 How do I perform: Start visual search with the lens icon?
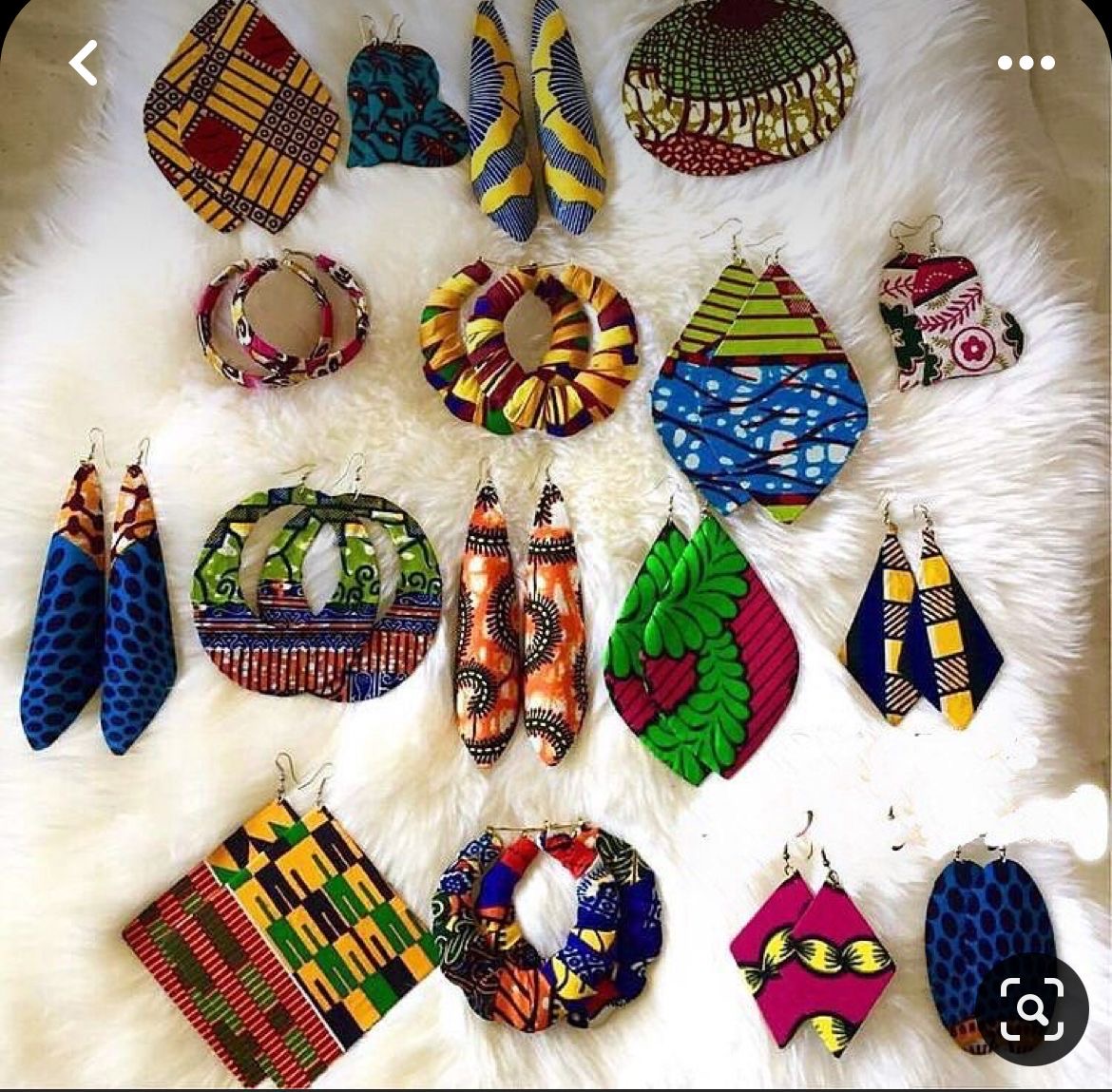(x=1032, y=1008)
